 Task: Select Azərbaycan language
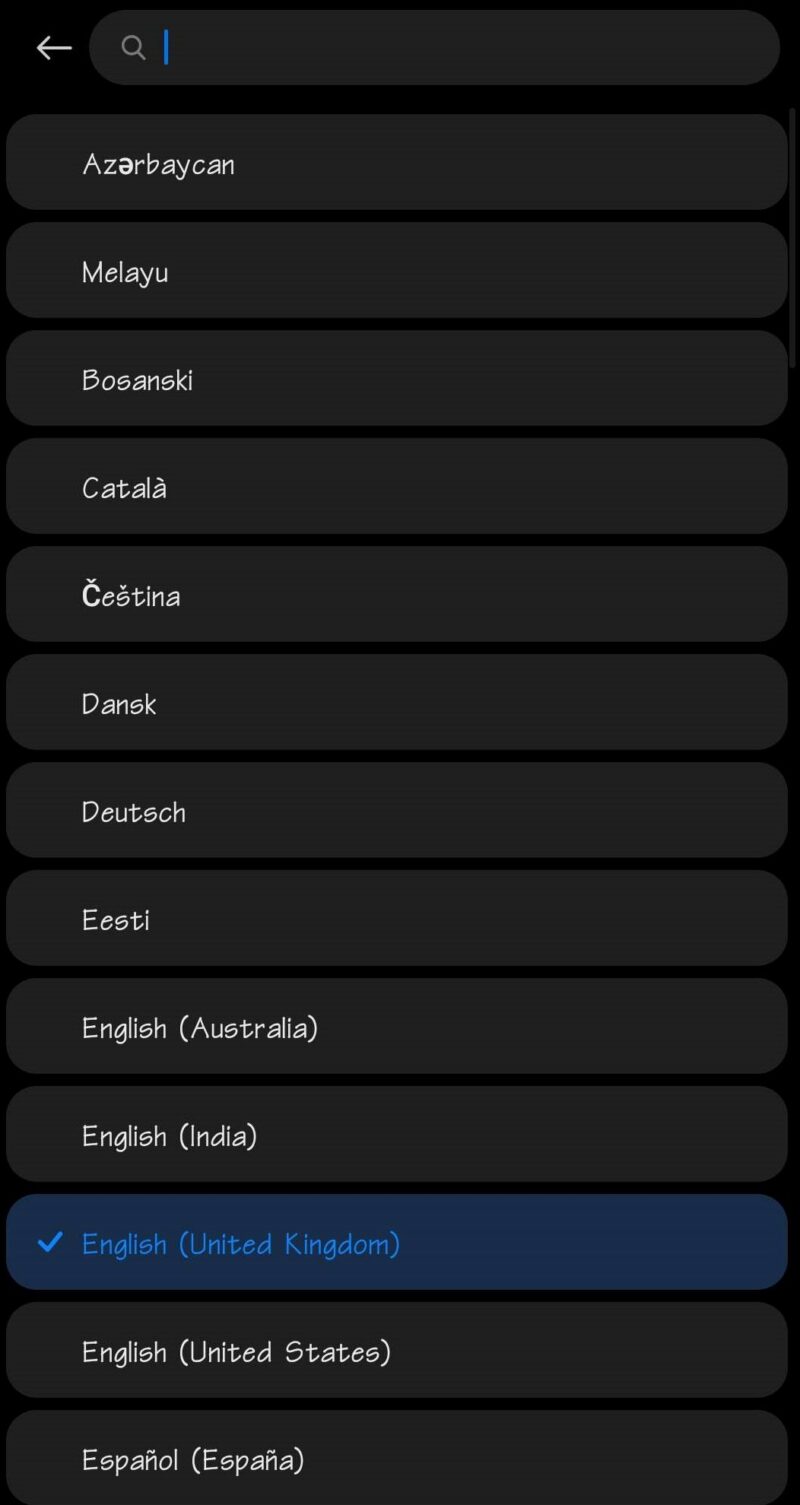[x=396, y=163]
